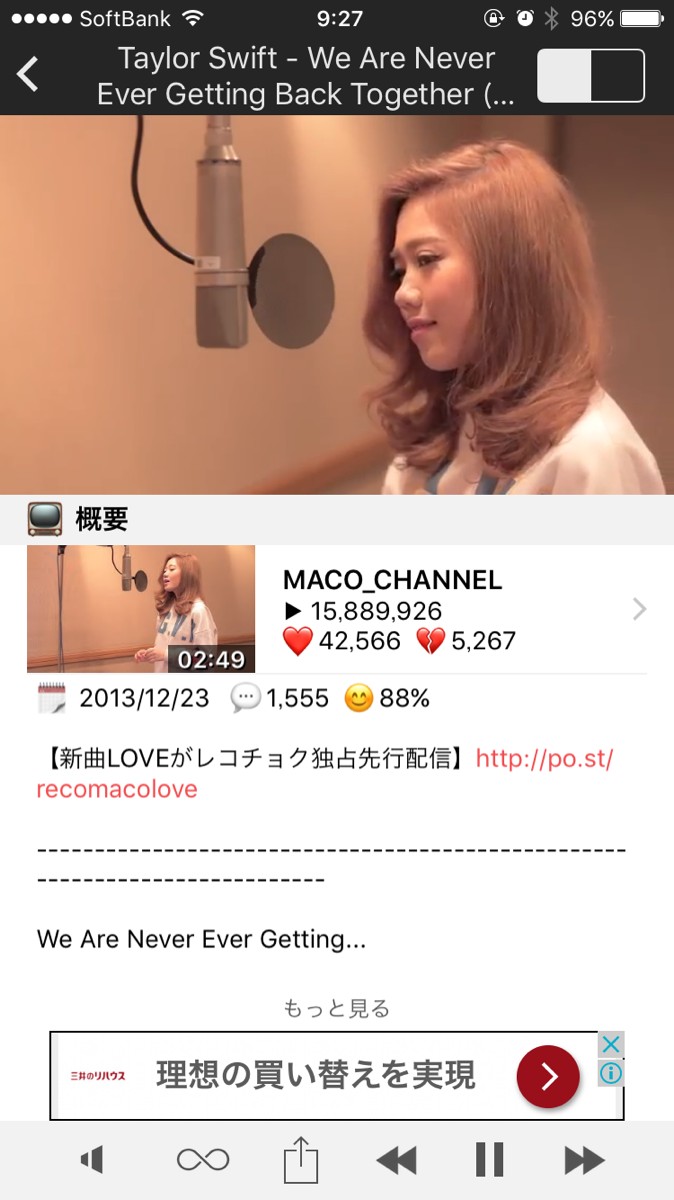Tap the video player area
The height and width of the screenshot is (1200, 674).
(x=337, y=305)
